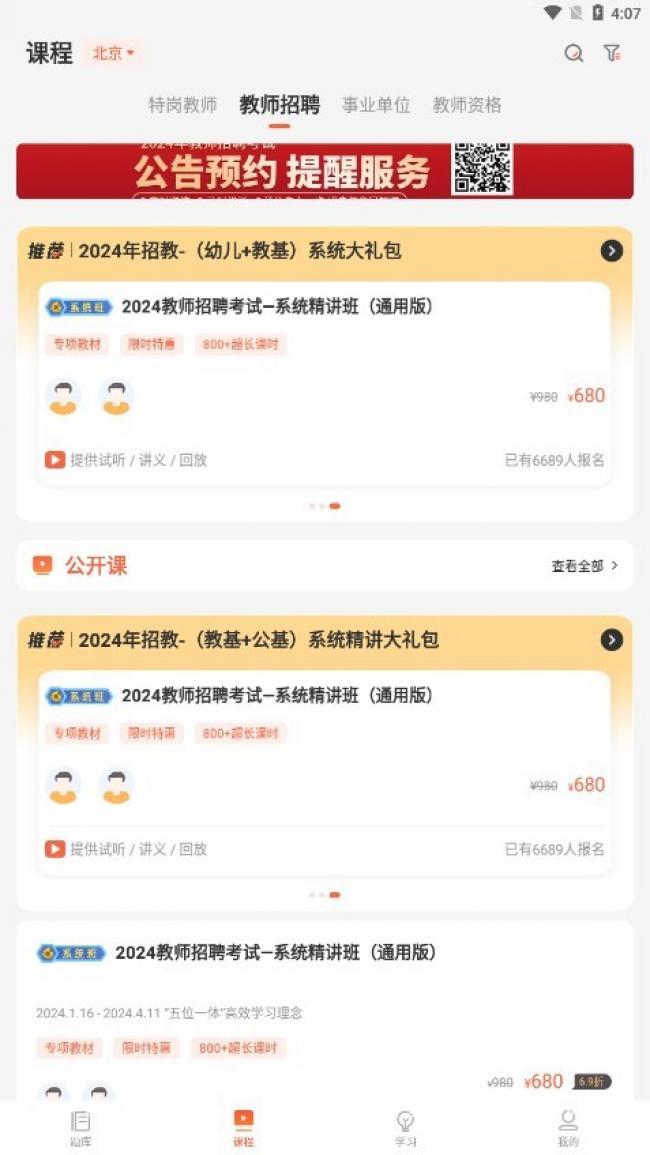Open arrow for (幼儿+教基) 系统大礼包

612,251
